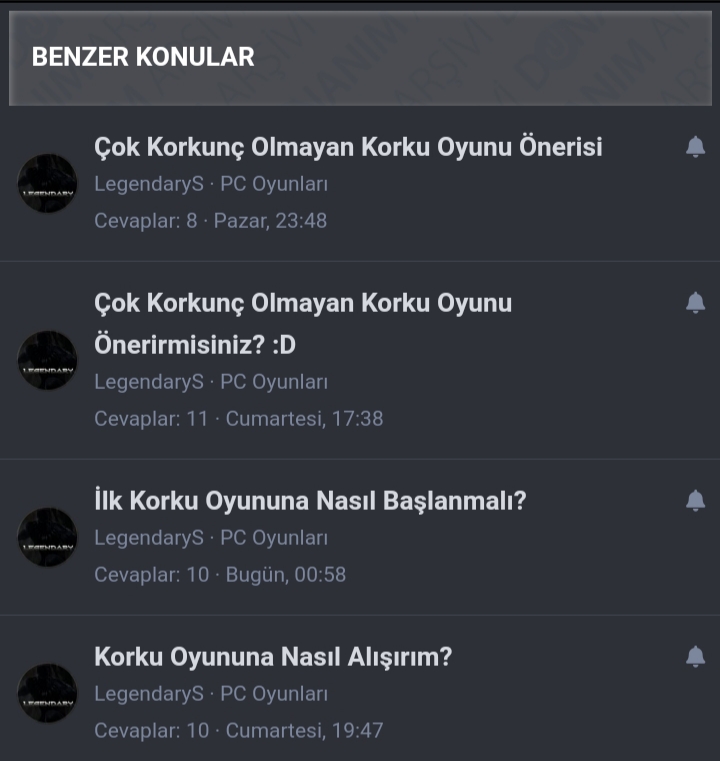The width and height of the screenshot is (720, 761).
Task: Open PC Oyunları forum link under Önerisi thread
Action: (274, 184)
